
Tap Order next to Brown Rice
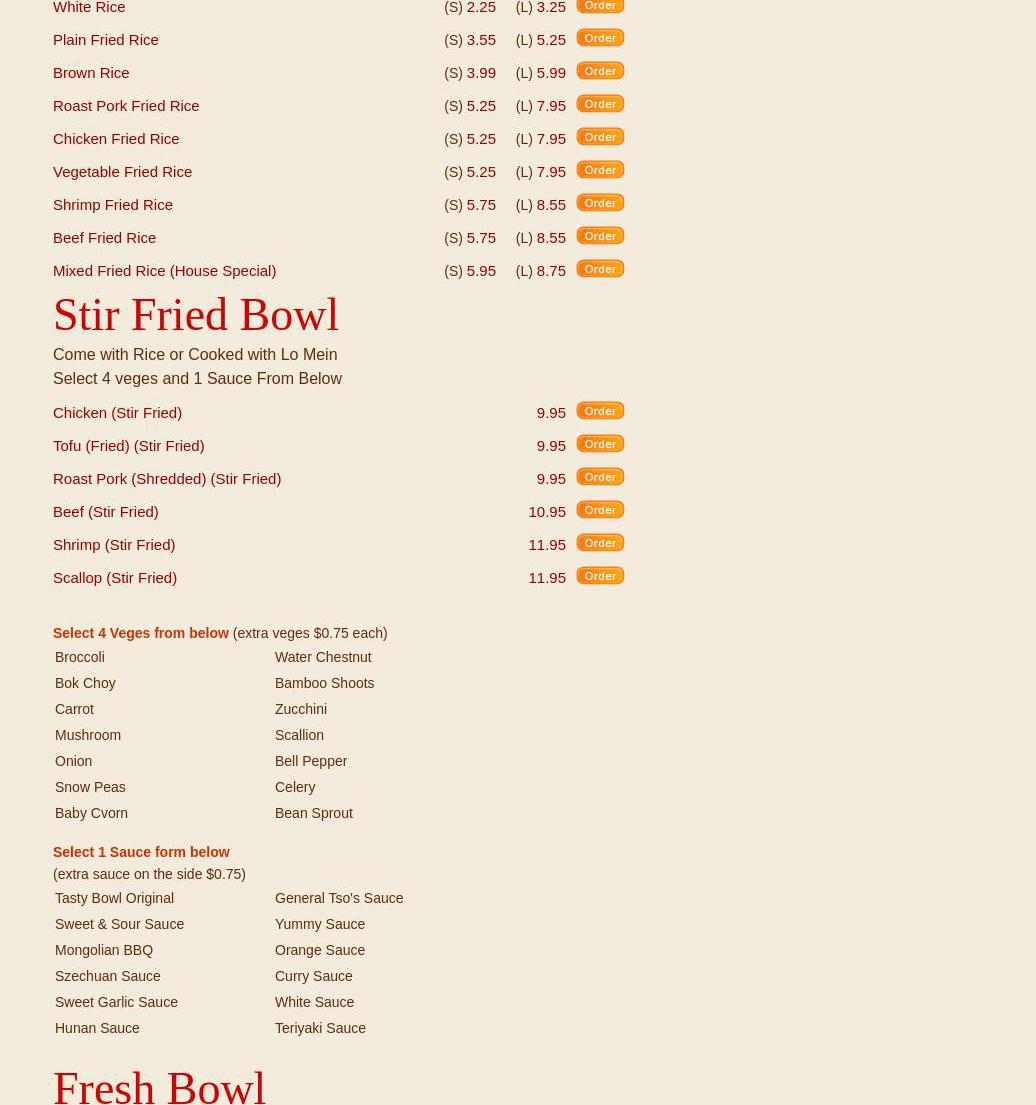pos(600,71)
